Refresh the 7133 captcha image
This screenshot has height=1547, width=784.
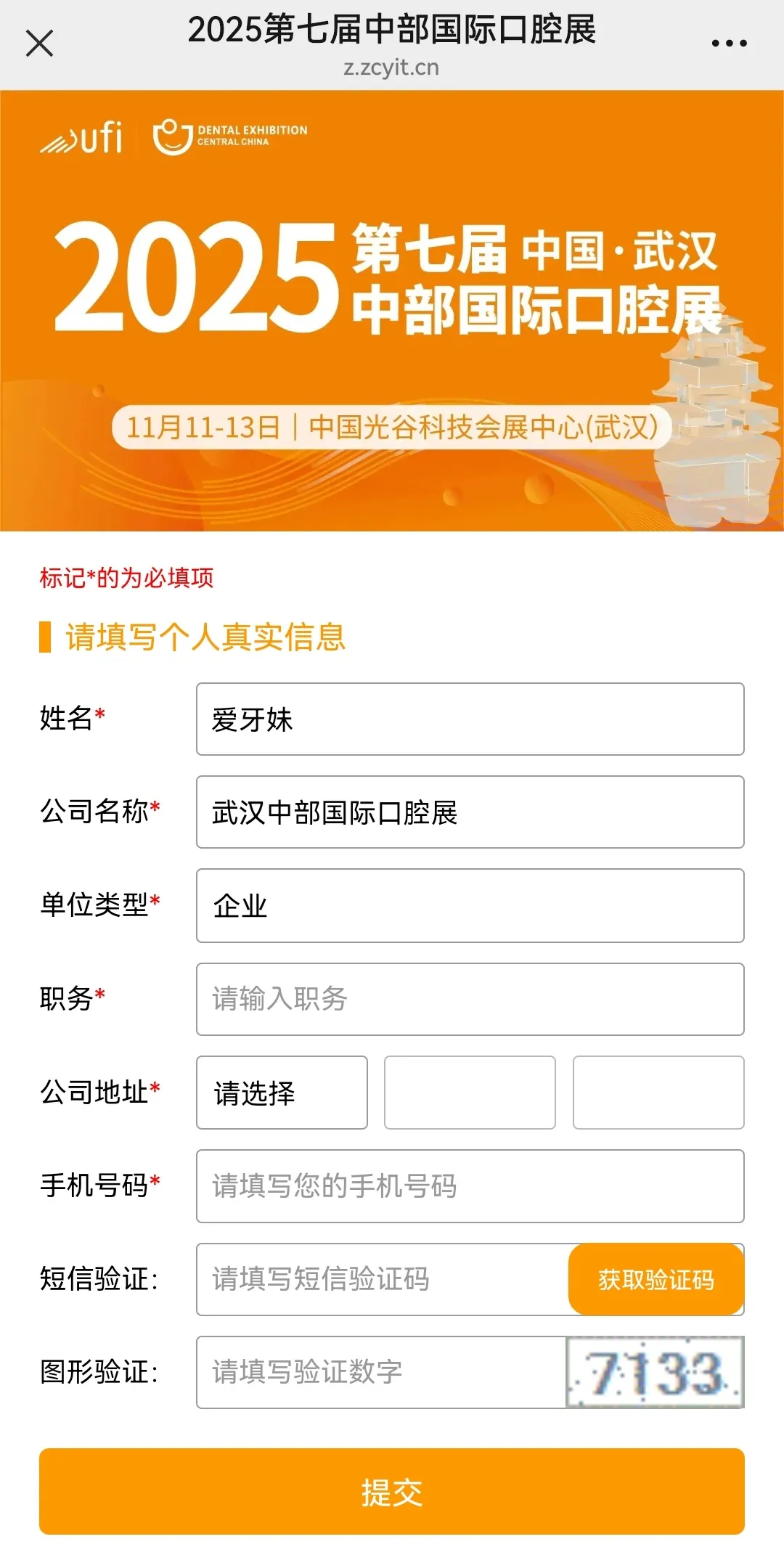(x=655, y=1372)
